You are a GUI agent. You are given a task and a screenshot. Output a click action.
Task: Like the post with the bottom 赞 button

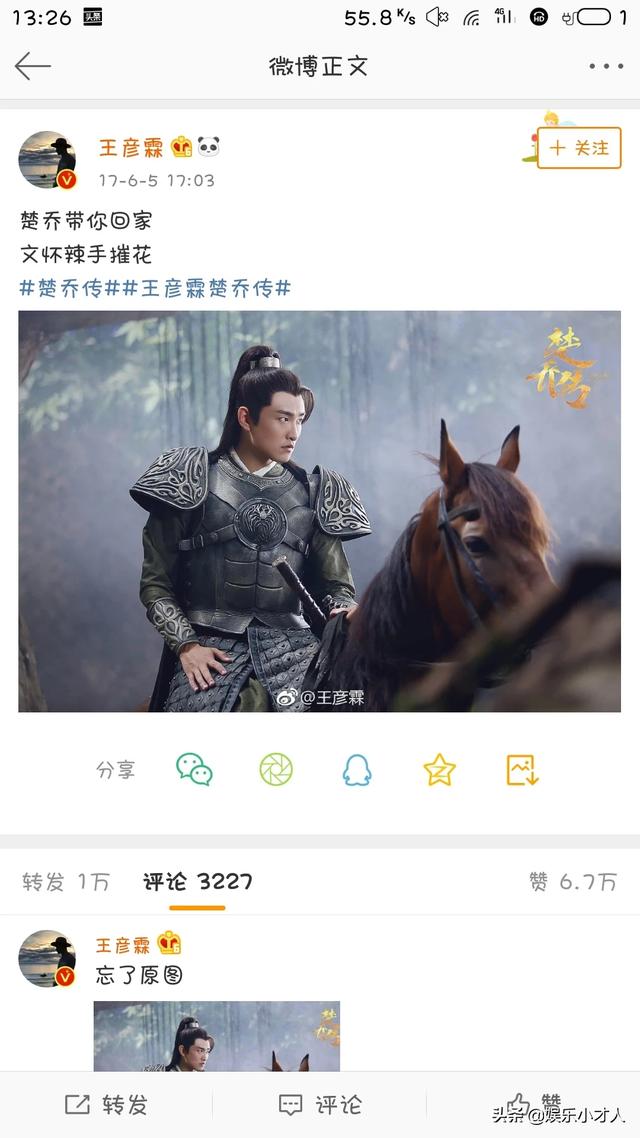click(533, 1104)
